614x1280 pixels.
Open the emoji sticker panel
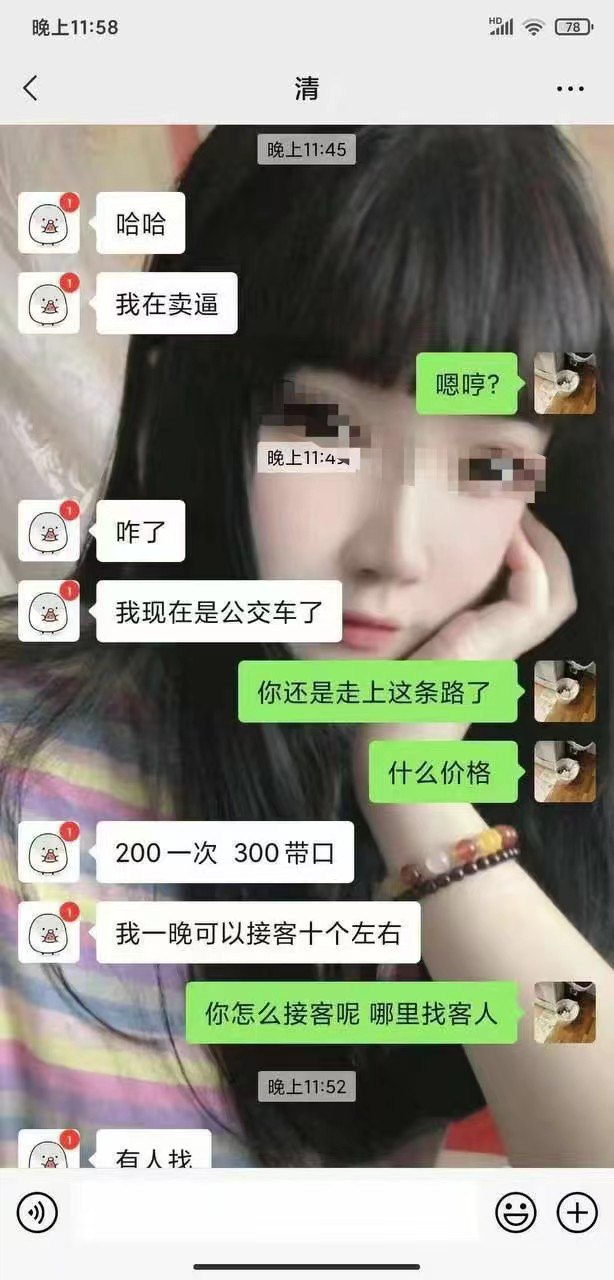(516, 1213)
